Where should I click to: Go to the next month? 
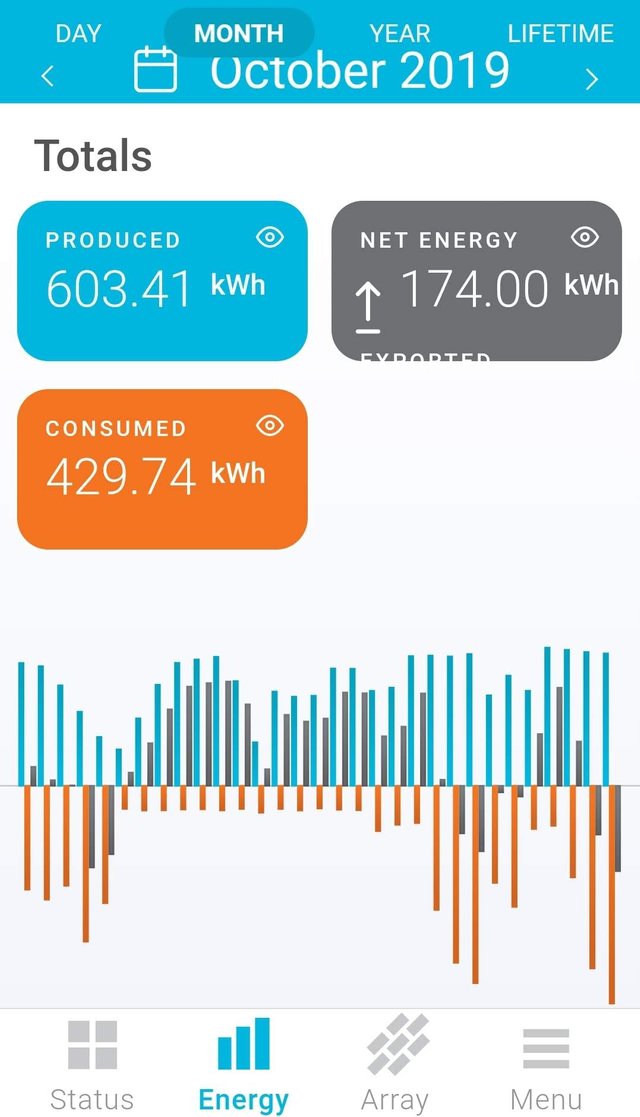click(592, 79)
